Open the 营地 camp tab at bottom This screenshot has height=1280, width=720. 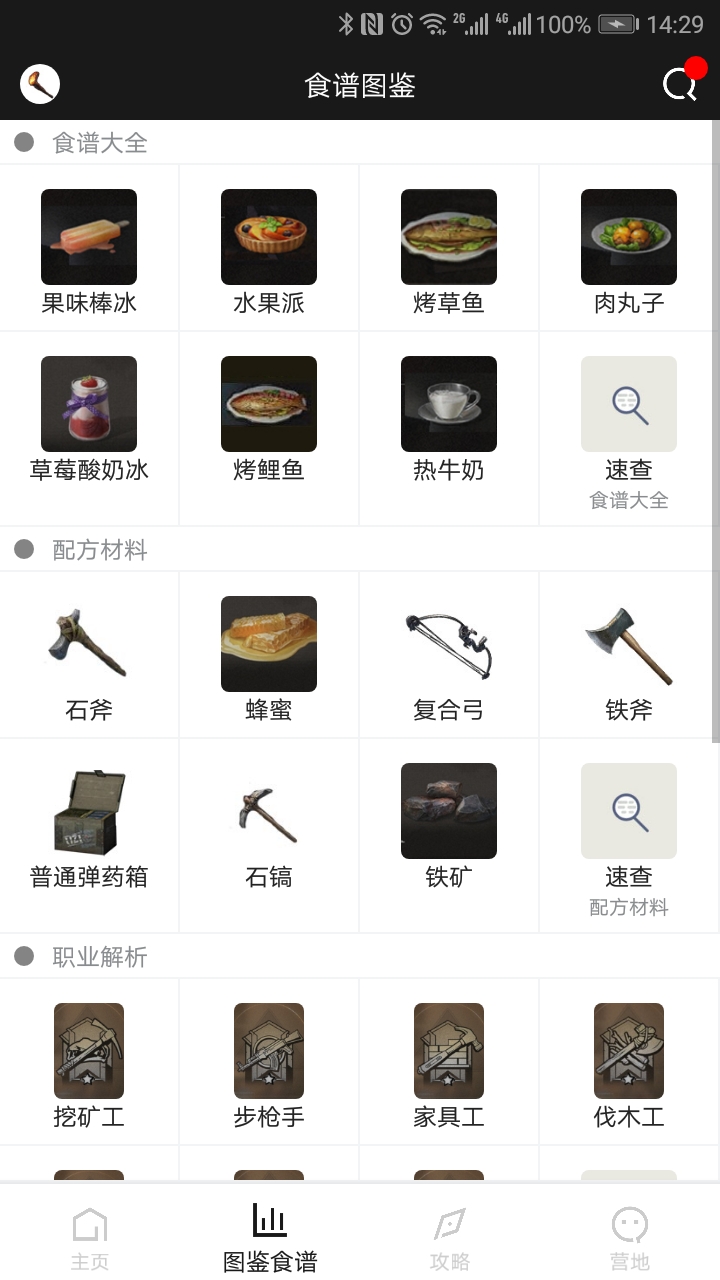tap(629, 1232)
